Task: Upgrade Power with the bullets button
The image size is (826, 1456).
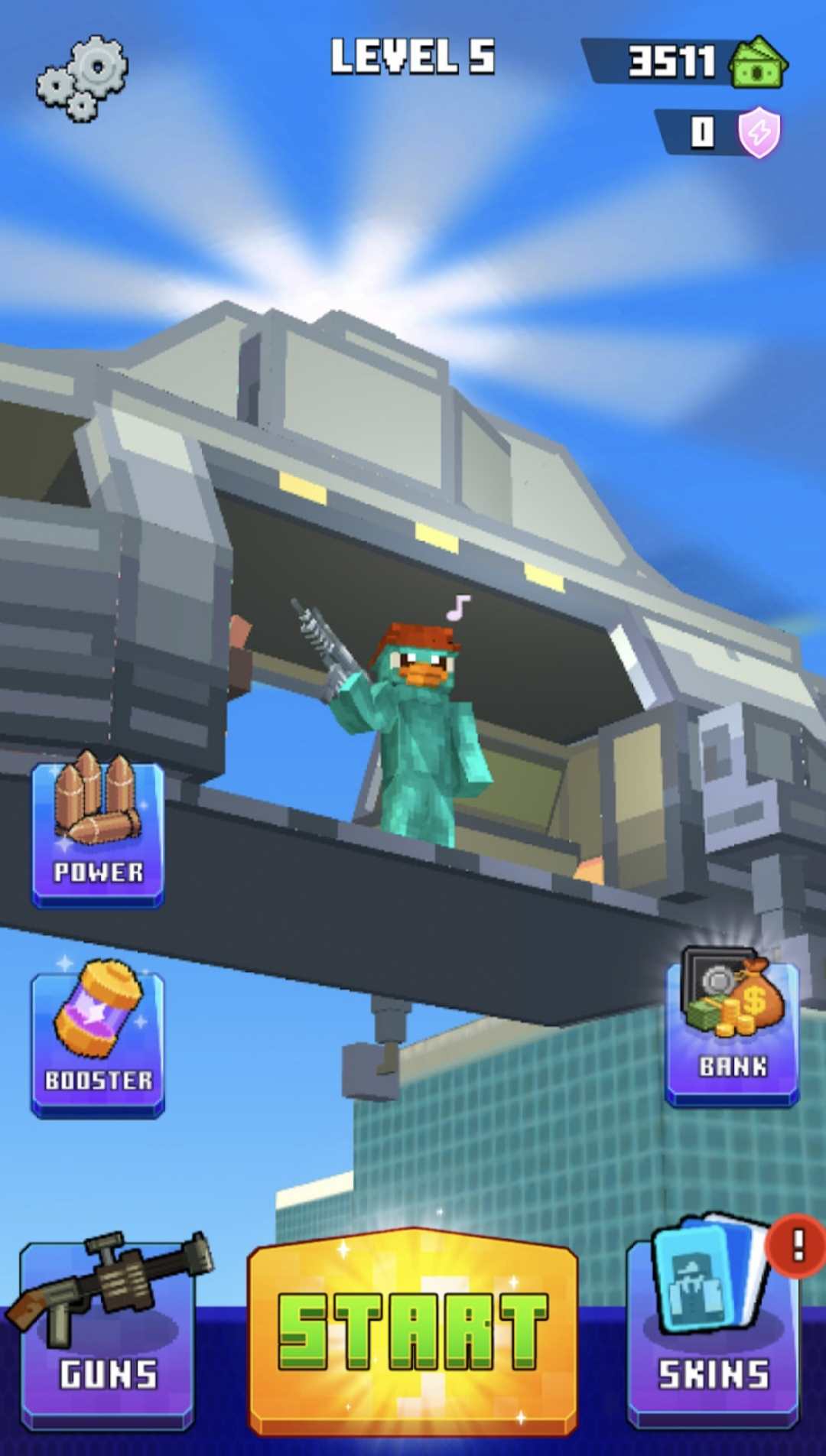Action: pyautogui.click(x=98, y=830)
